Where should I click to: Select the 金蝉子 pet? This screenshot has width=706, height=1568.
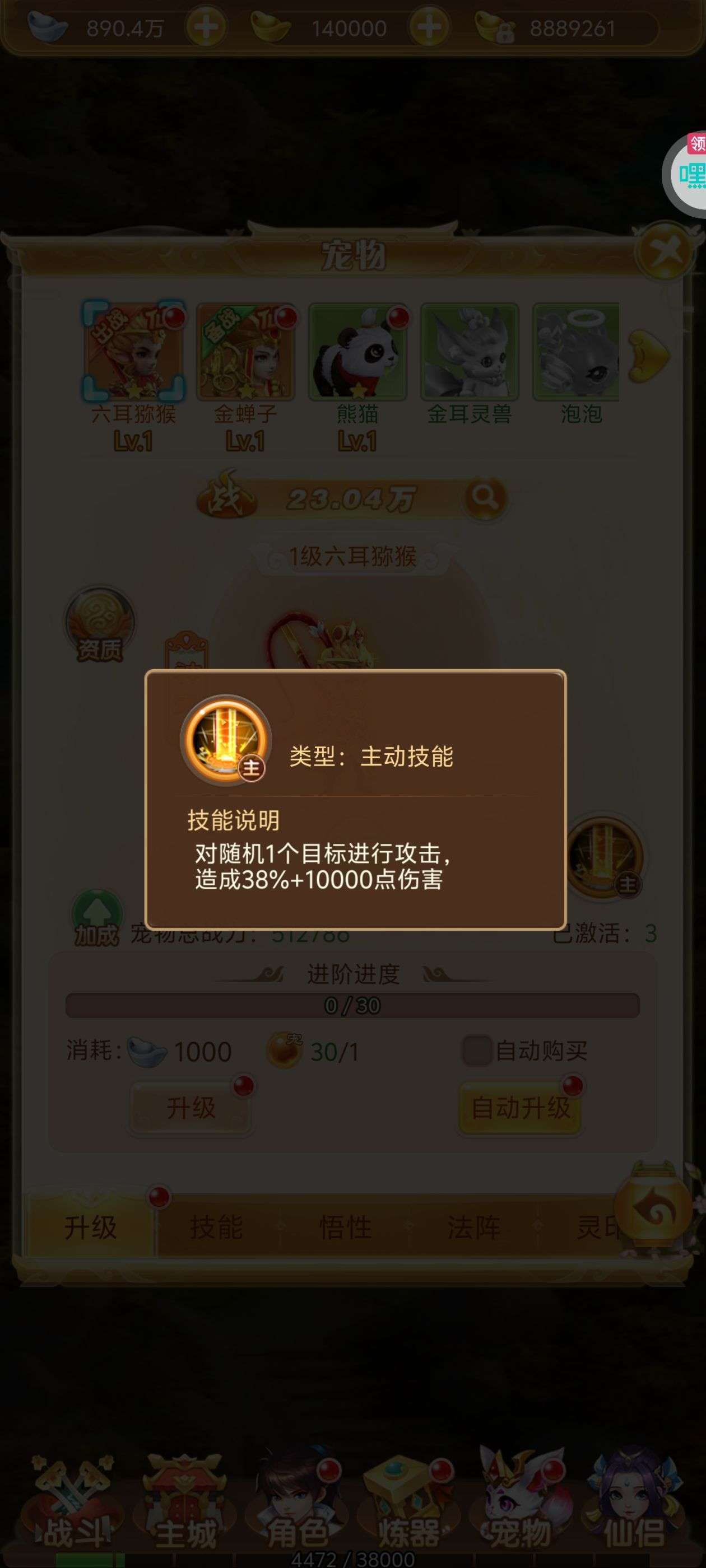click(245, 351)
